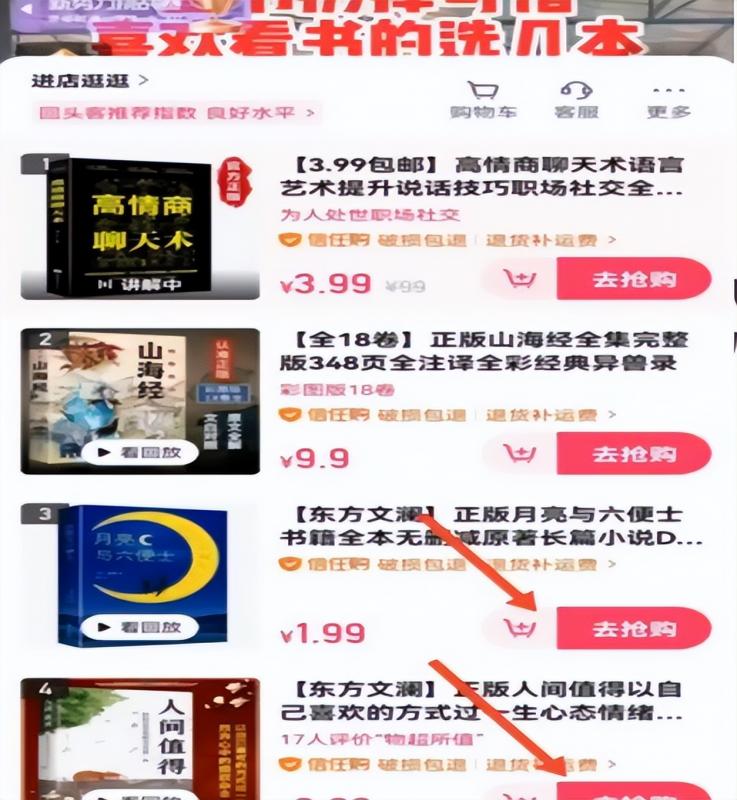This screenshot has height=800, width=737.
Task: Open the 进店逛逛 shop link
Action: (88, 80)
